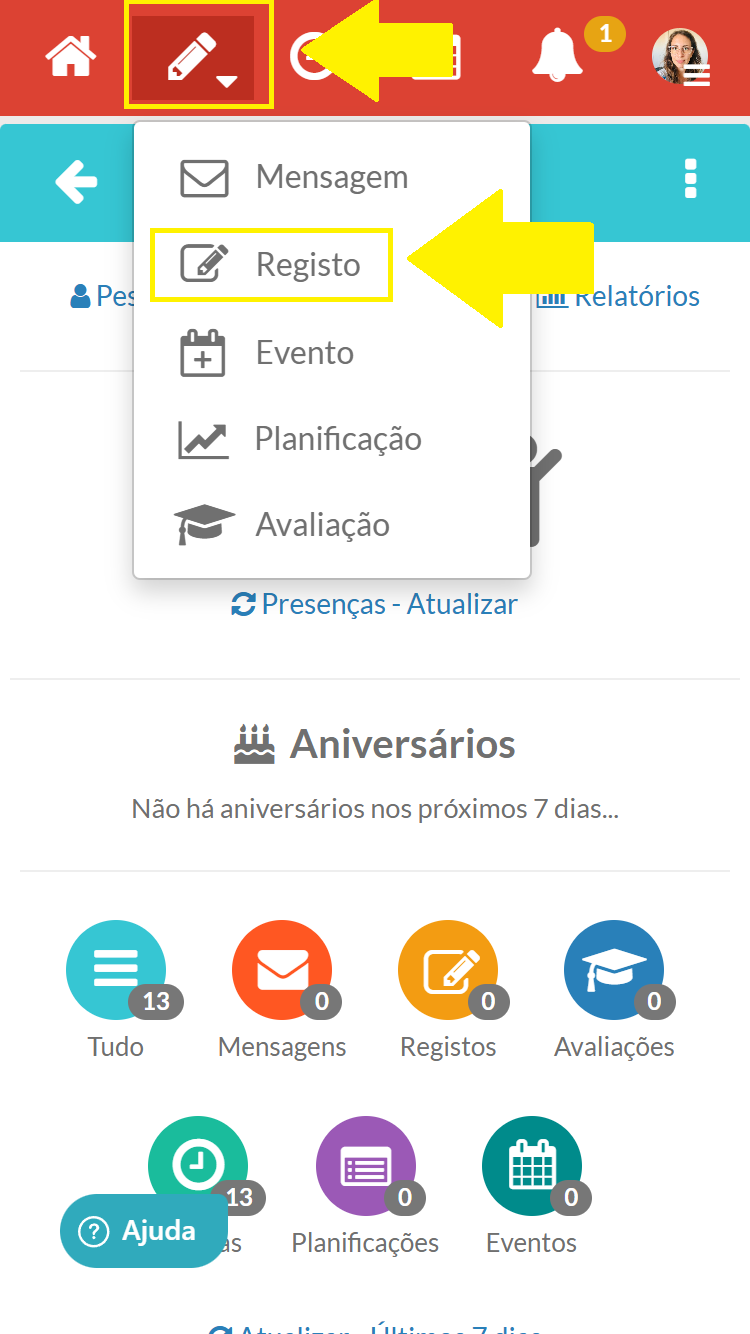Show Avaliações items
The height and width of the screenshot is (1334, 750).
pyautogui.click(x=614, y=970)
